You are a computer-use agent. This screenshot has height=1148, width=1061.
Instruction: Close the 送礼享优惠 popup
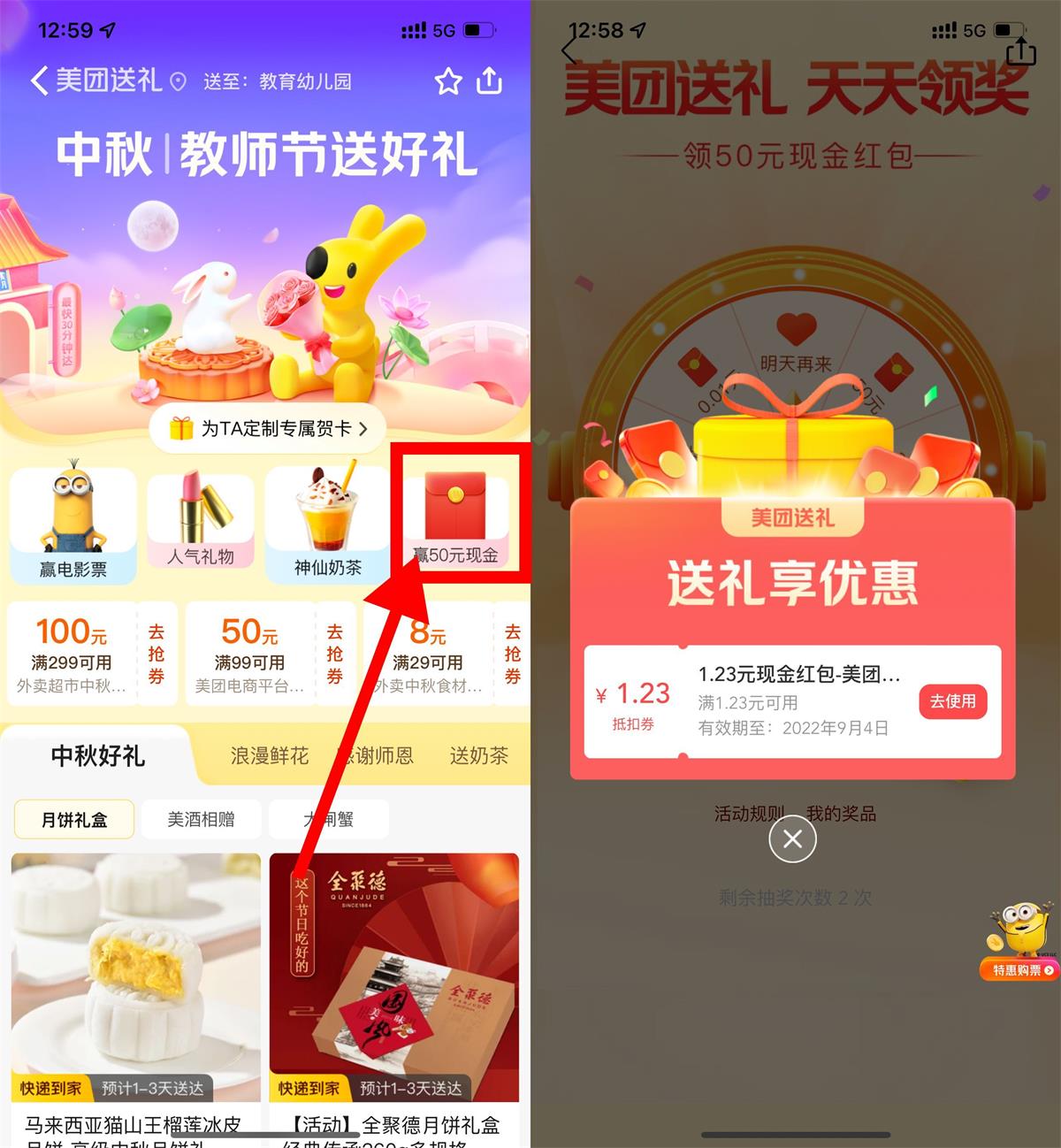click(x=792, y=838)
